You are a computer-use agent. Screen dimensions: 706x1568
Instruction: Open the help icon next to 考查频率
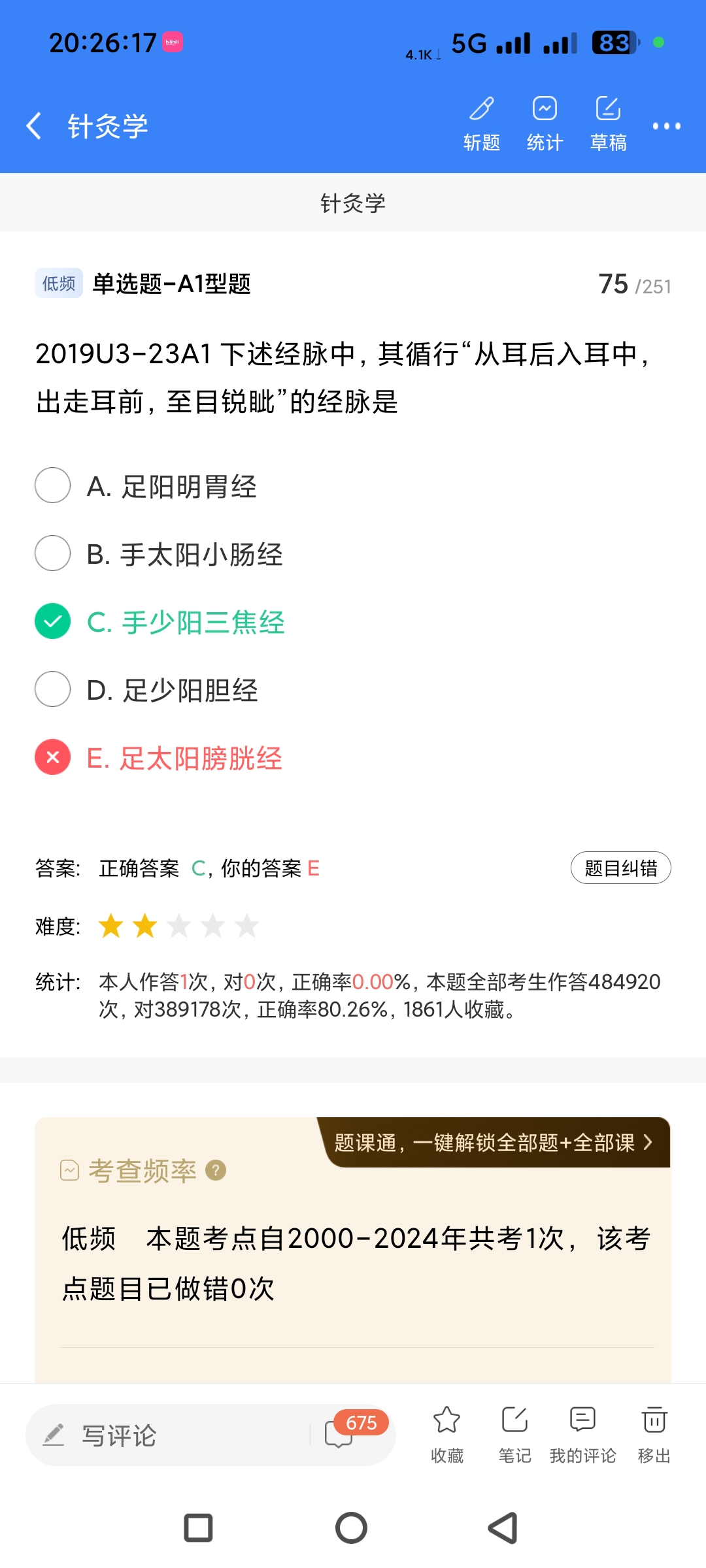tap(216, 1170)
